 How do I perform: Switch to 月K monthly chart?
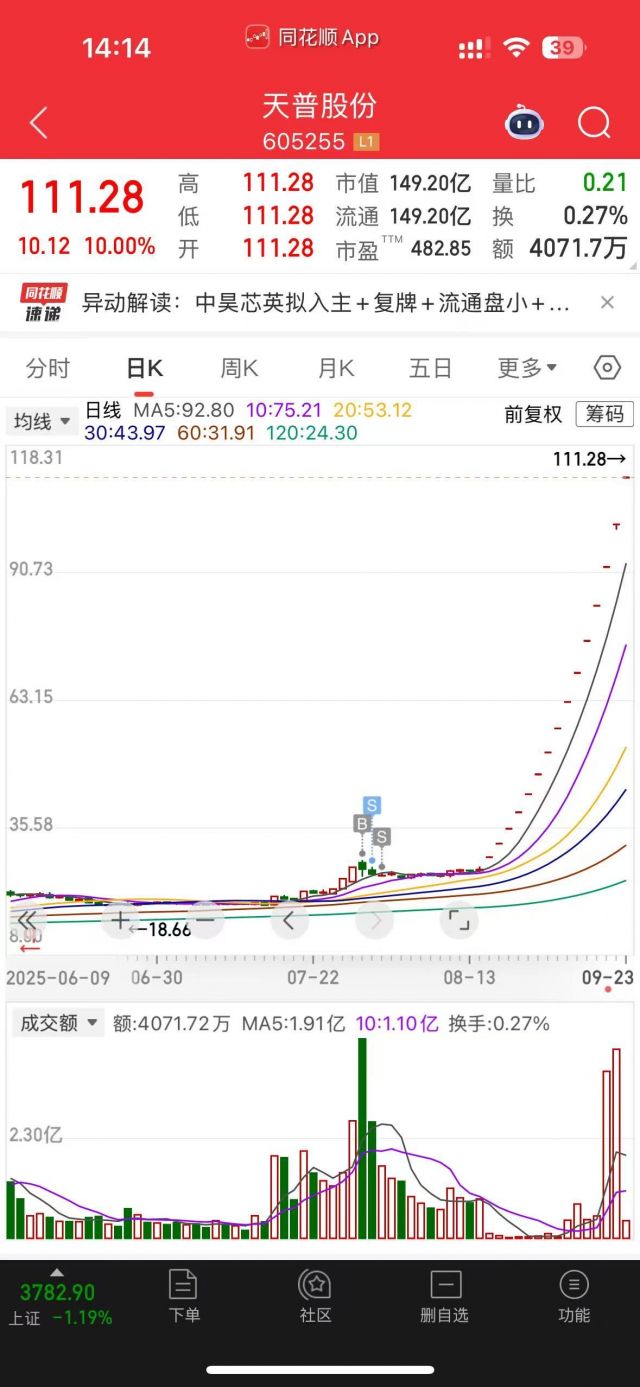pos(336,368)
